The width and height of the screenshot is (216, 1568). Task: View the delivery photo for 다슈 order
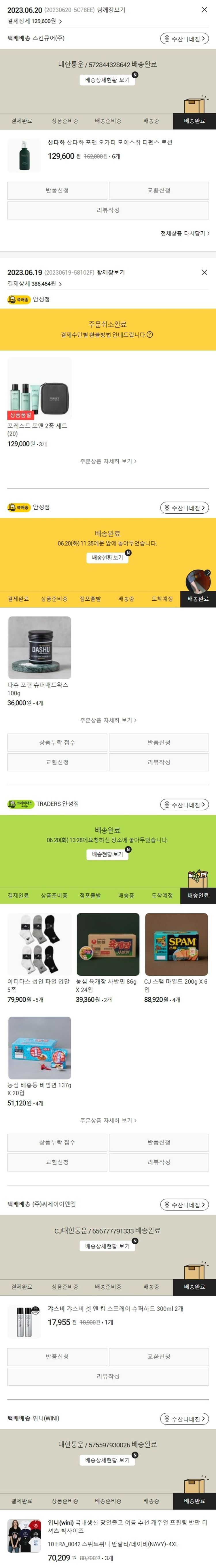point(198,581)
